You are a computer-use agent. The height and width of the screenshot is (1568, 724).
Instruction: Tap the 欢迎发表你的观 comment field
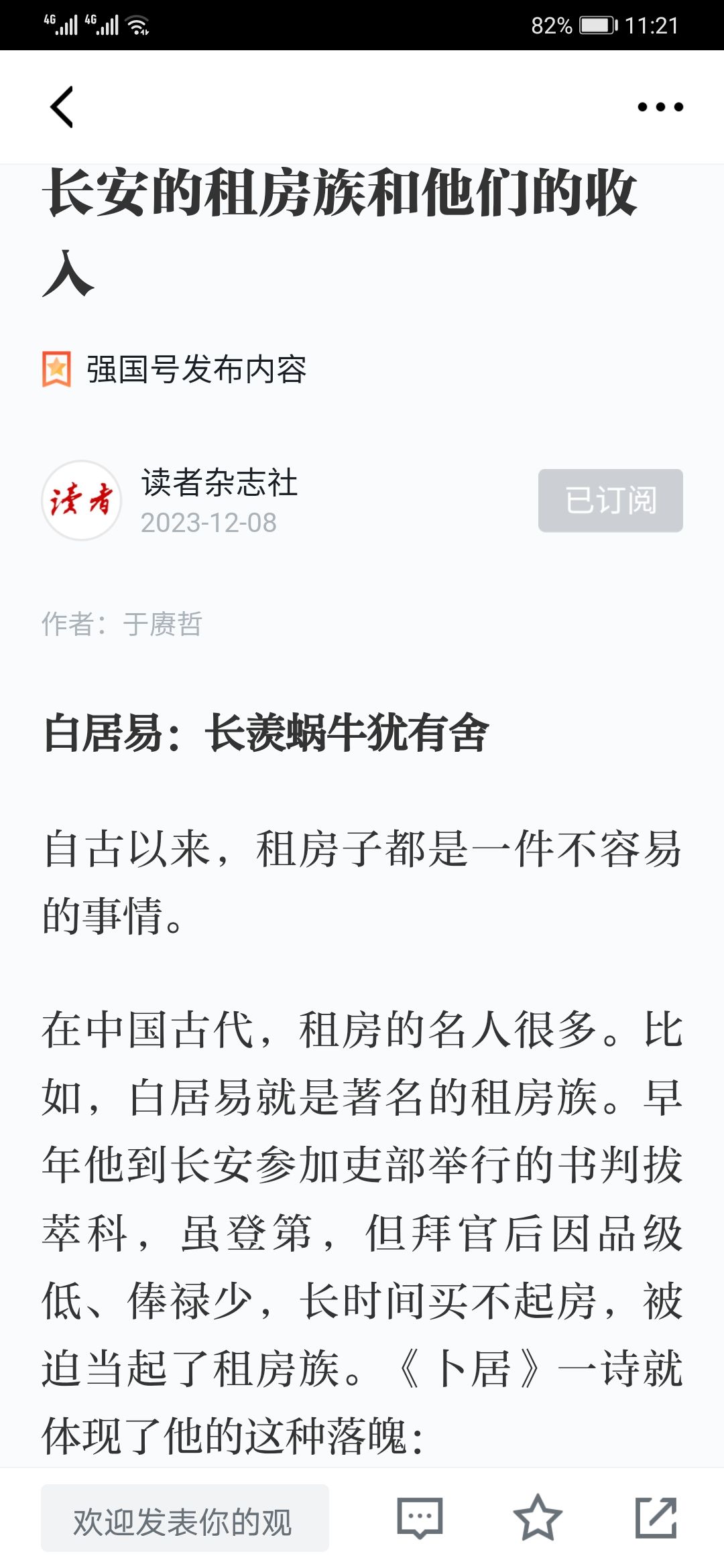(x=185, y=1518)
